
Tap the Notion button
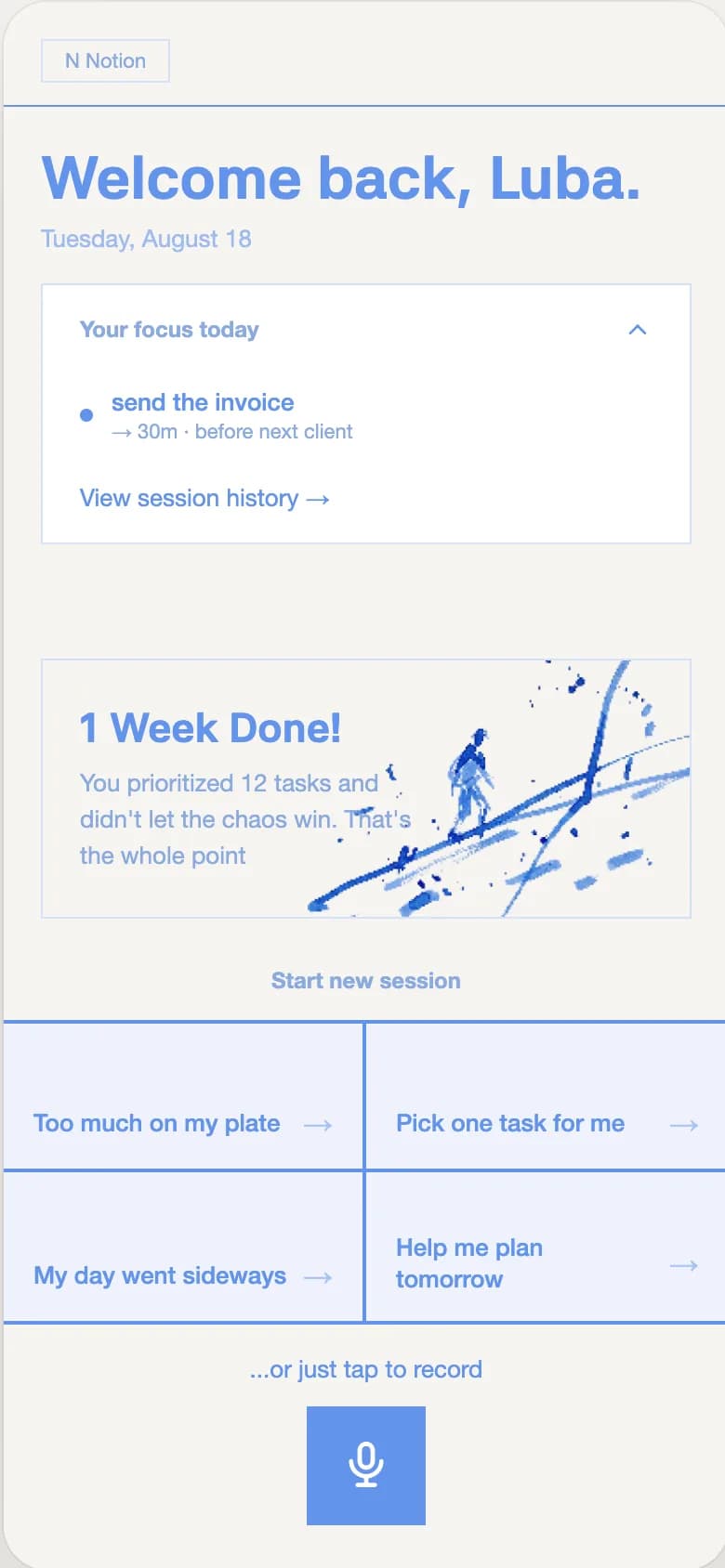coord(105,60)
